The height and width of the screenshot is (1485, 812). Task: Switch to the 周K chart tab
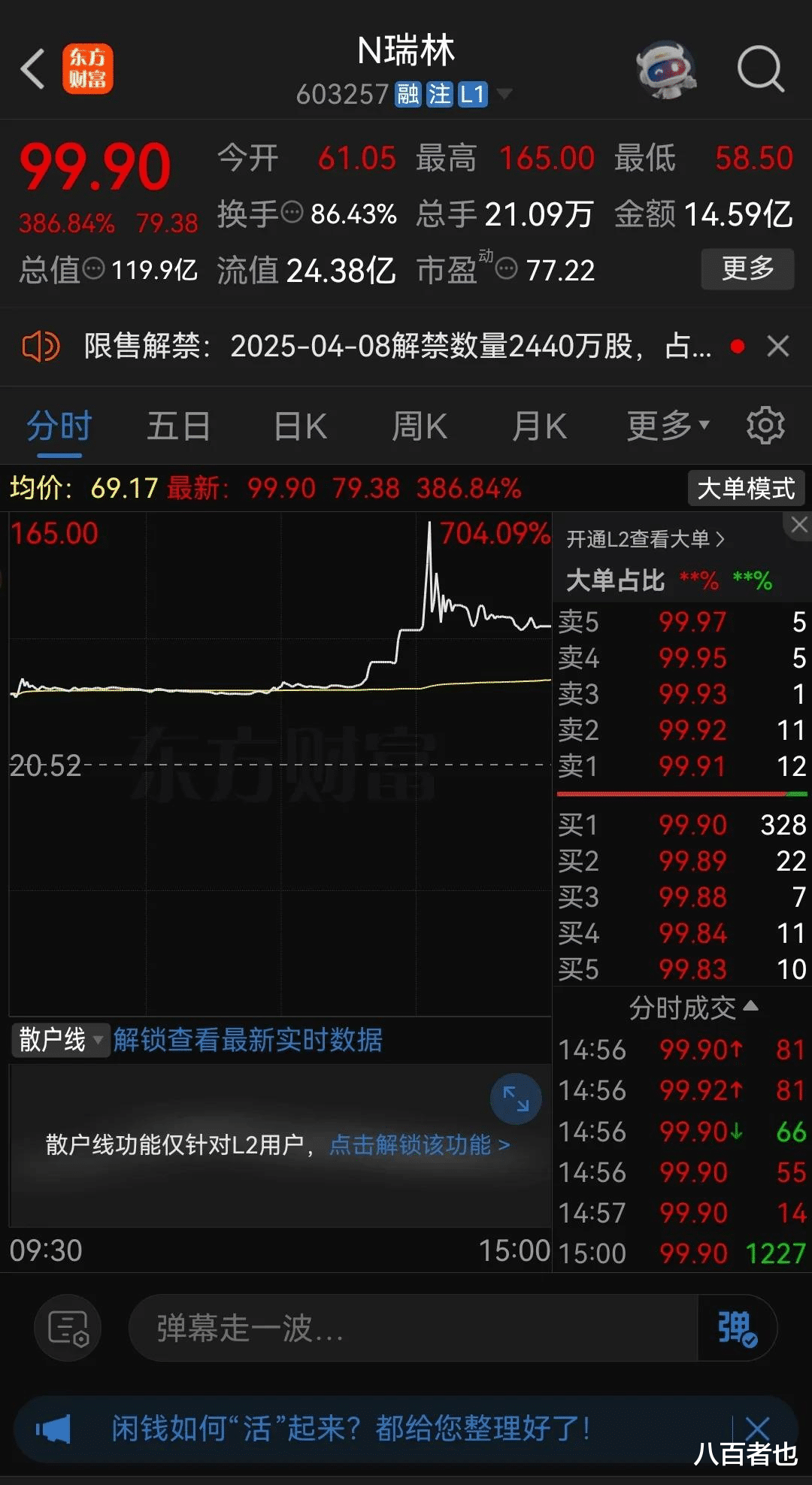420,426
